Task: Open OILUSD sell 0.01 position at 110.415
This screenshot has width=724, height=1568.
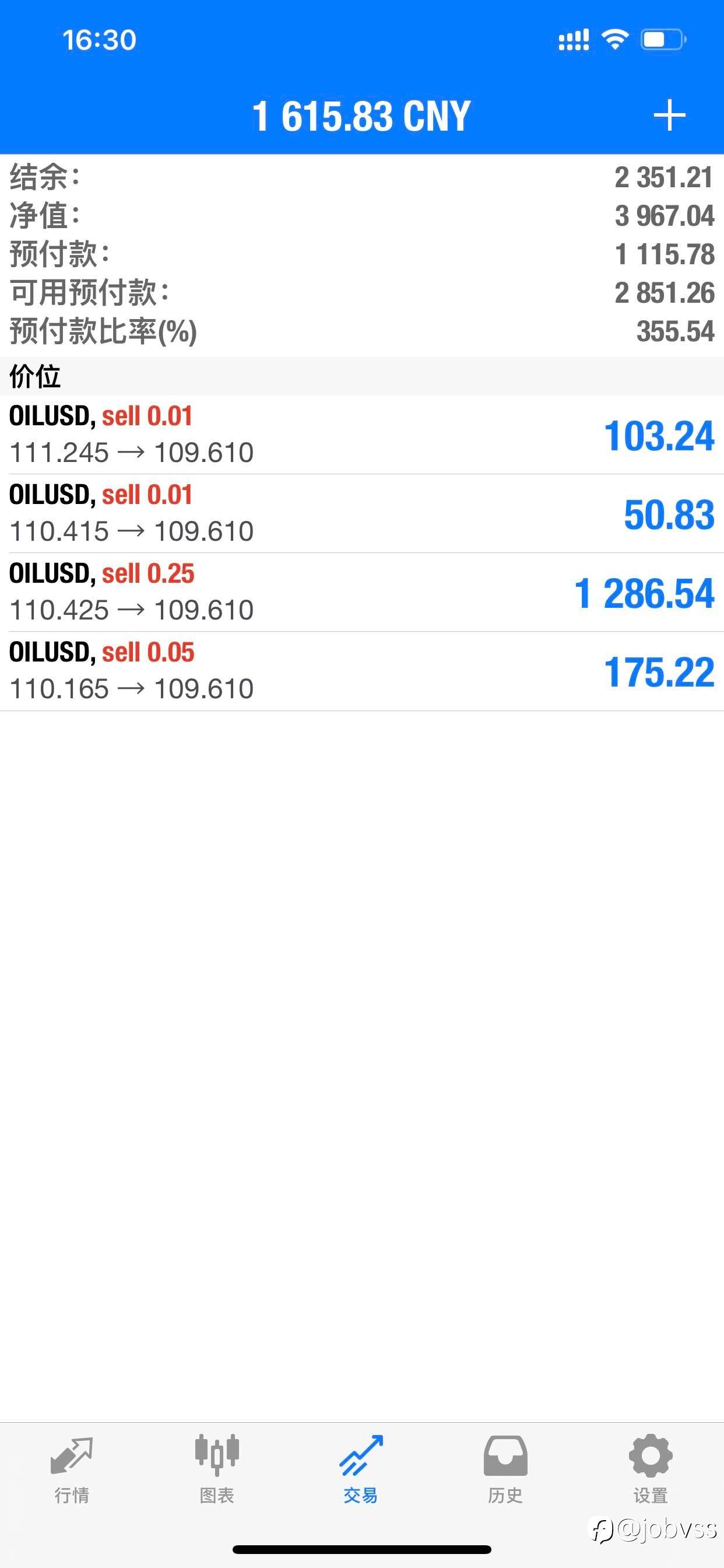Action: (362, 514)
